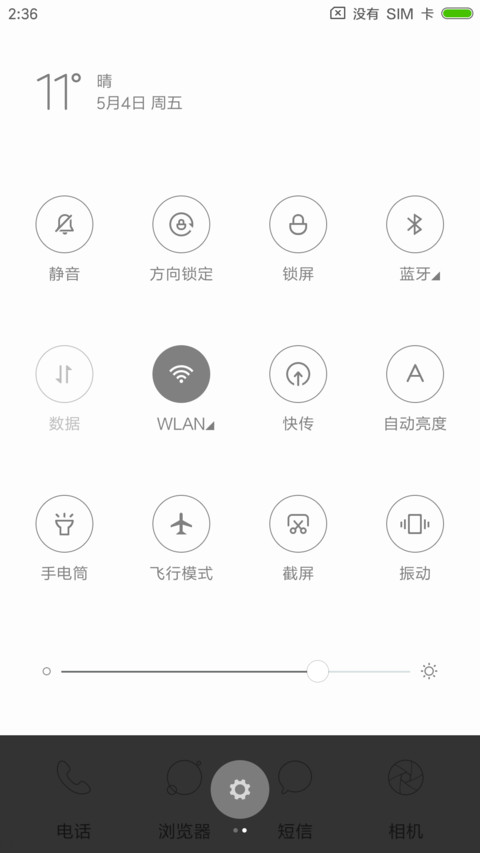Viewport: 480px width, 853px height.
Task: Tap the brightness slider track
Action: (x=236, y=671)
